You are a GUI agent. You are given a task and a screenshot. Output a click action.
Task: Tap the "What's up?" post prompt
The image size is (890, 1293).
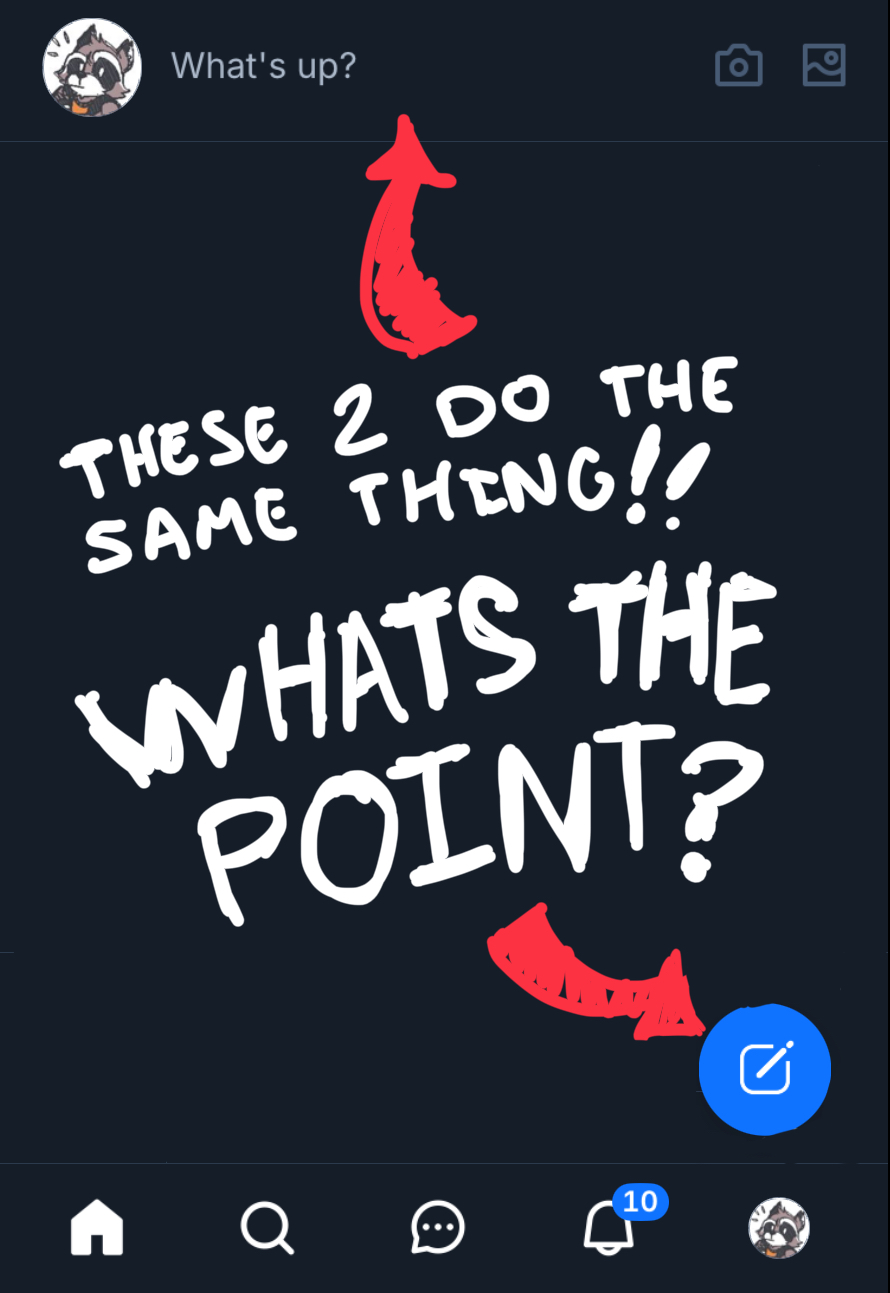pos(264,67)
